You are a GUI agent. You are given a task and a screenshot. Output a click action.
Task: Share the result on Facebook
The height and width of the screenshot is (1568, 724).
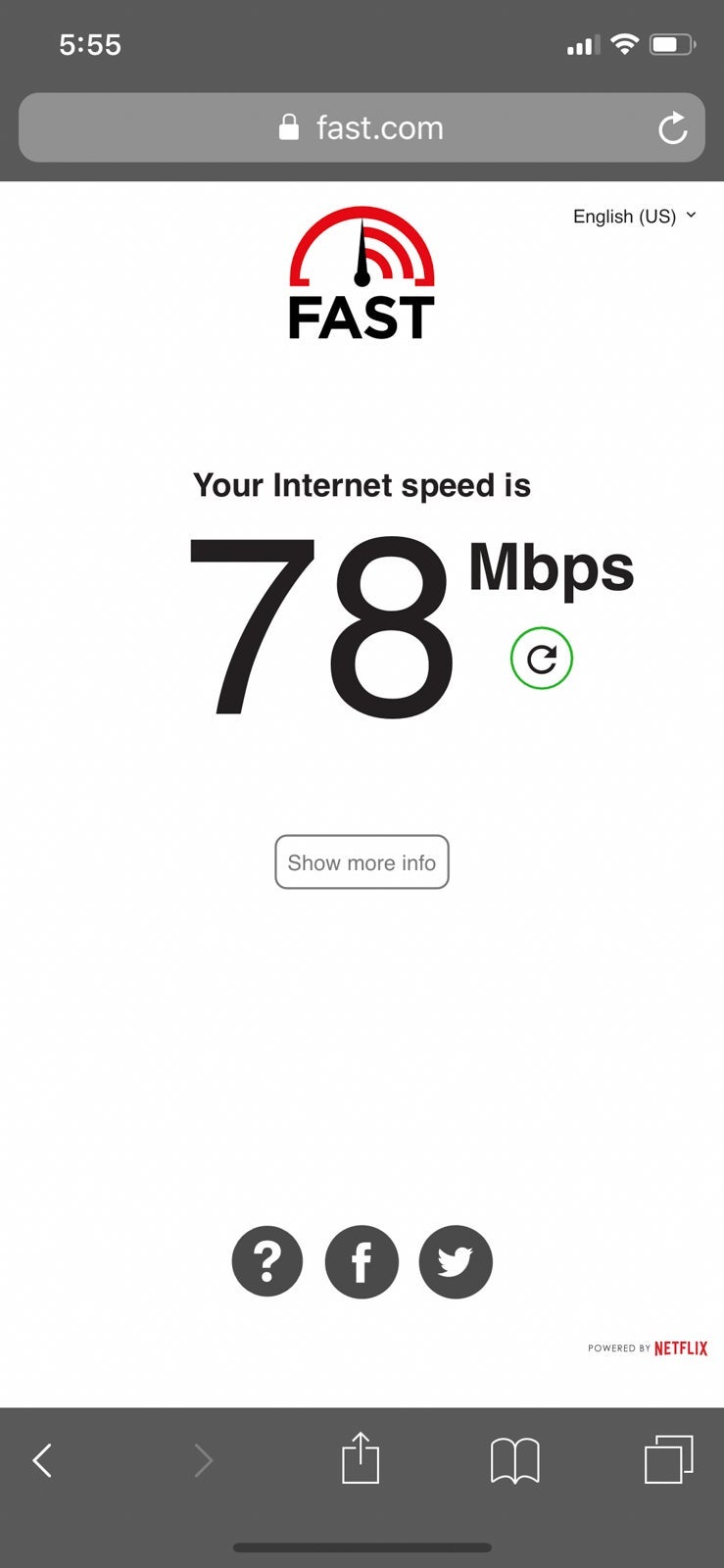[362, 1261]
